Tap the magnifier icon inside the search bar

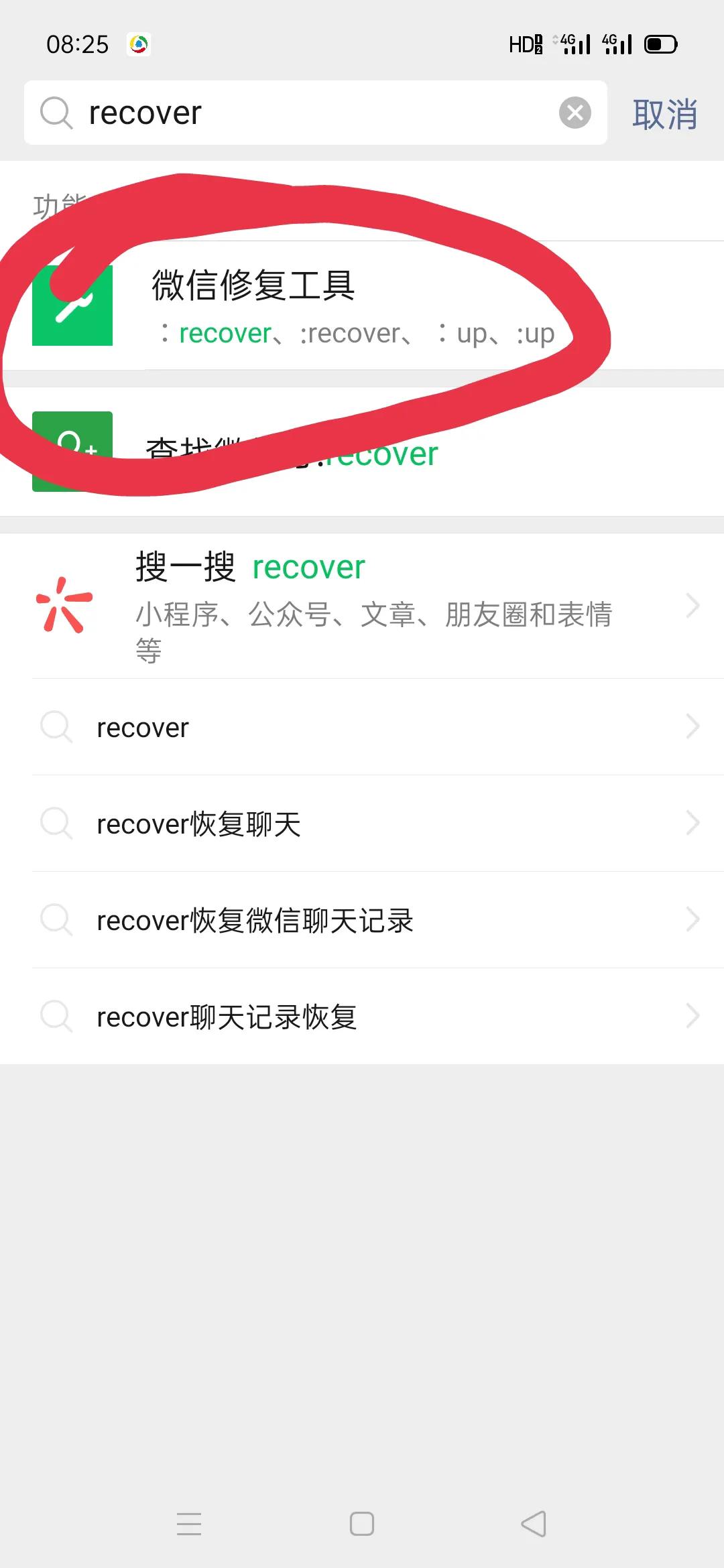(x=57, y=113)
